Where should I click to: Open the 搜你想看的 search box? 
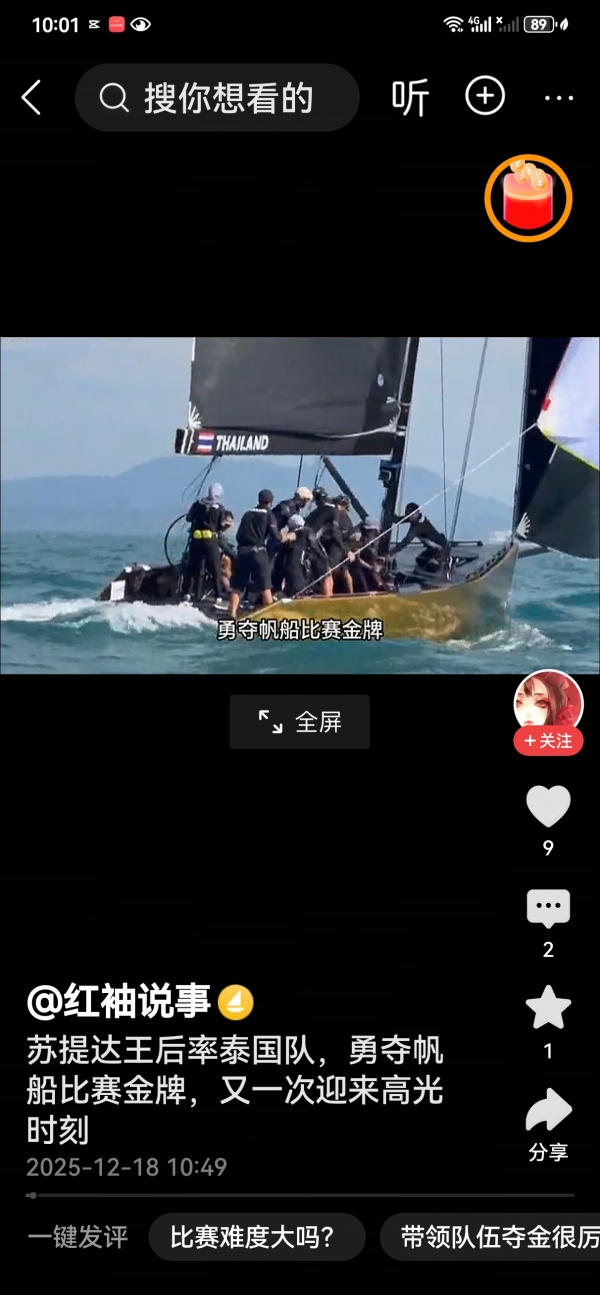pos(217,98)
